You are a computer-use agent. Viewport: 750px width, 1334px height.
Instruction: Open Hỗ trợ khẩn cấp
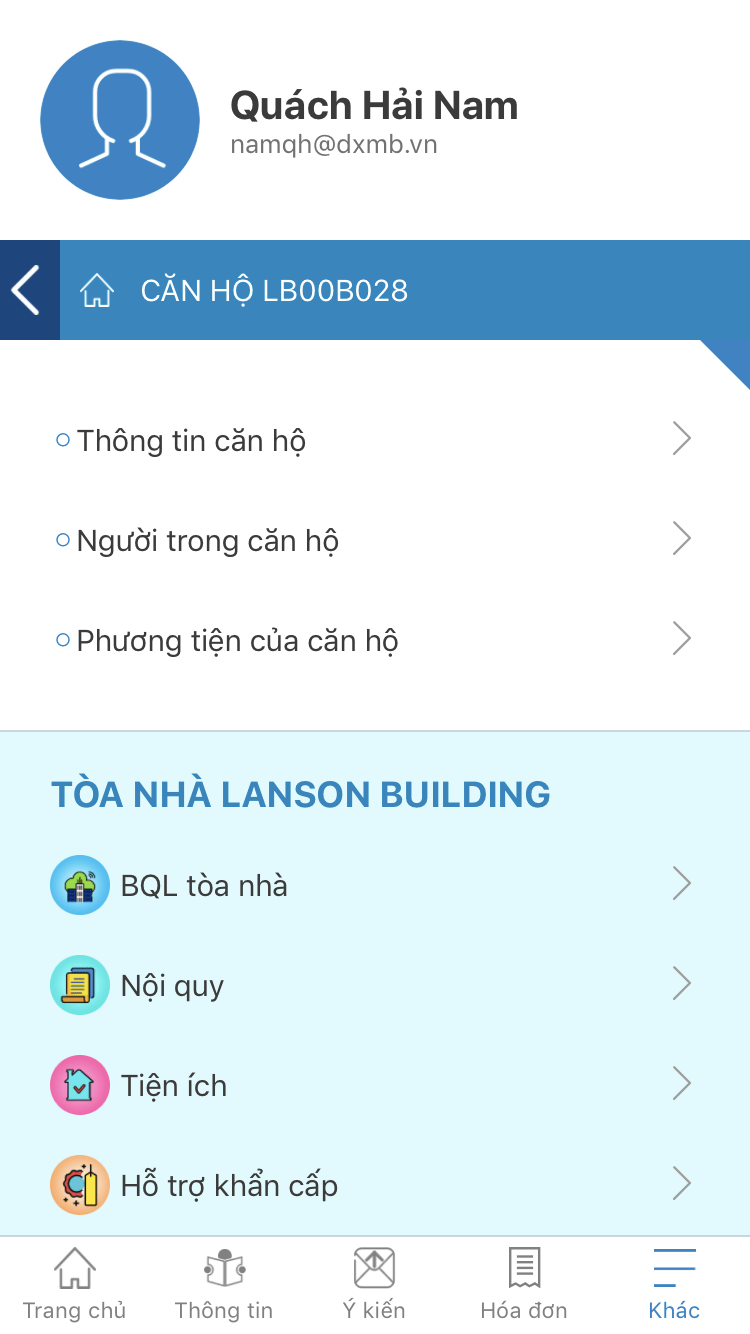374,1185
